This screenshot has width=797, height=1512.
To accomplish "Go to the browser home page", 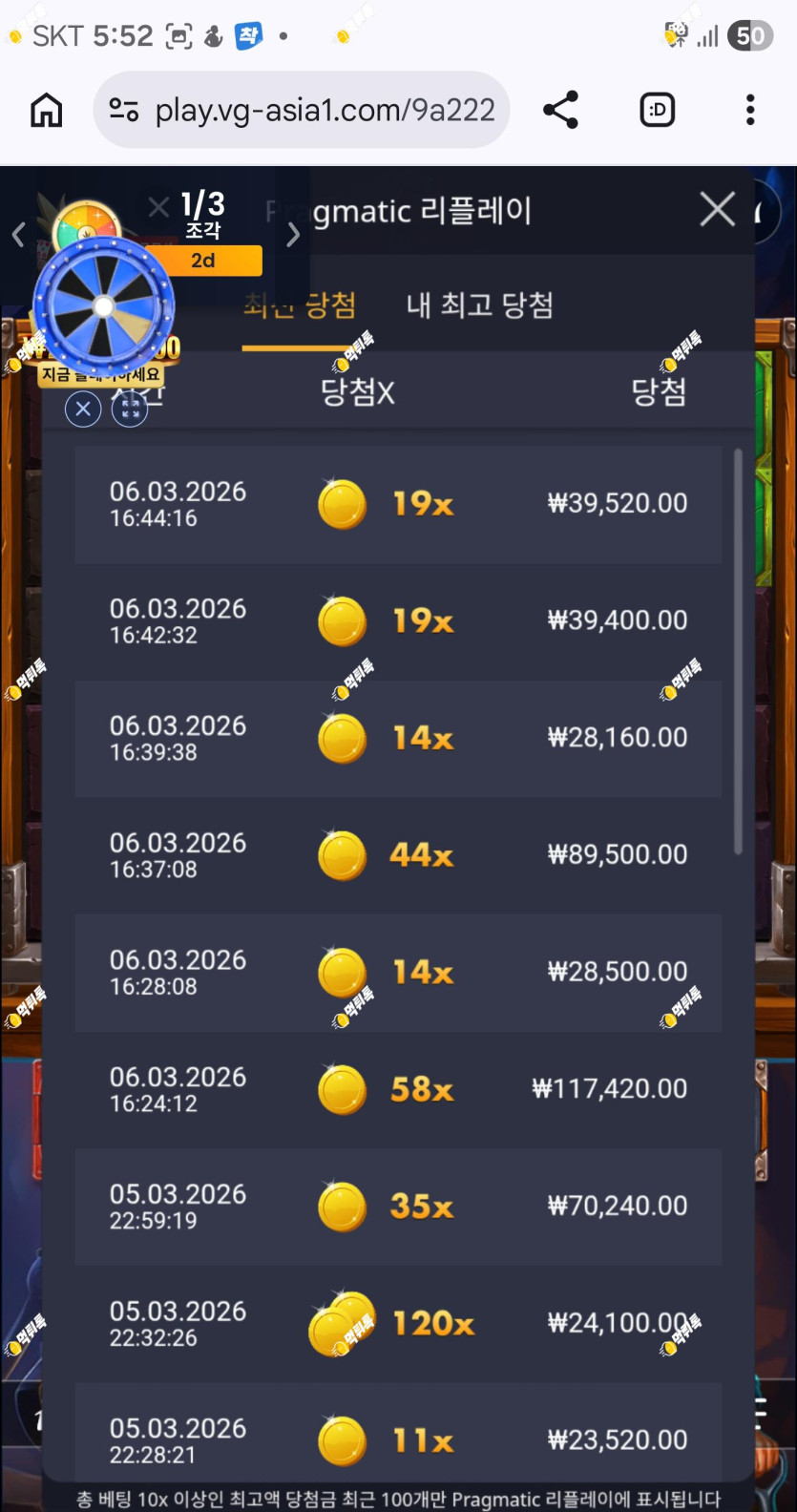I will (46, 111).
